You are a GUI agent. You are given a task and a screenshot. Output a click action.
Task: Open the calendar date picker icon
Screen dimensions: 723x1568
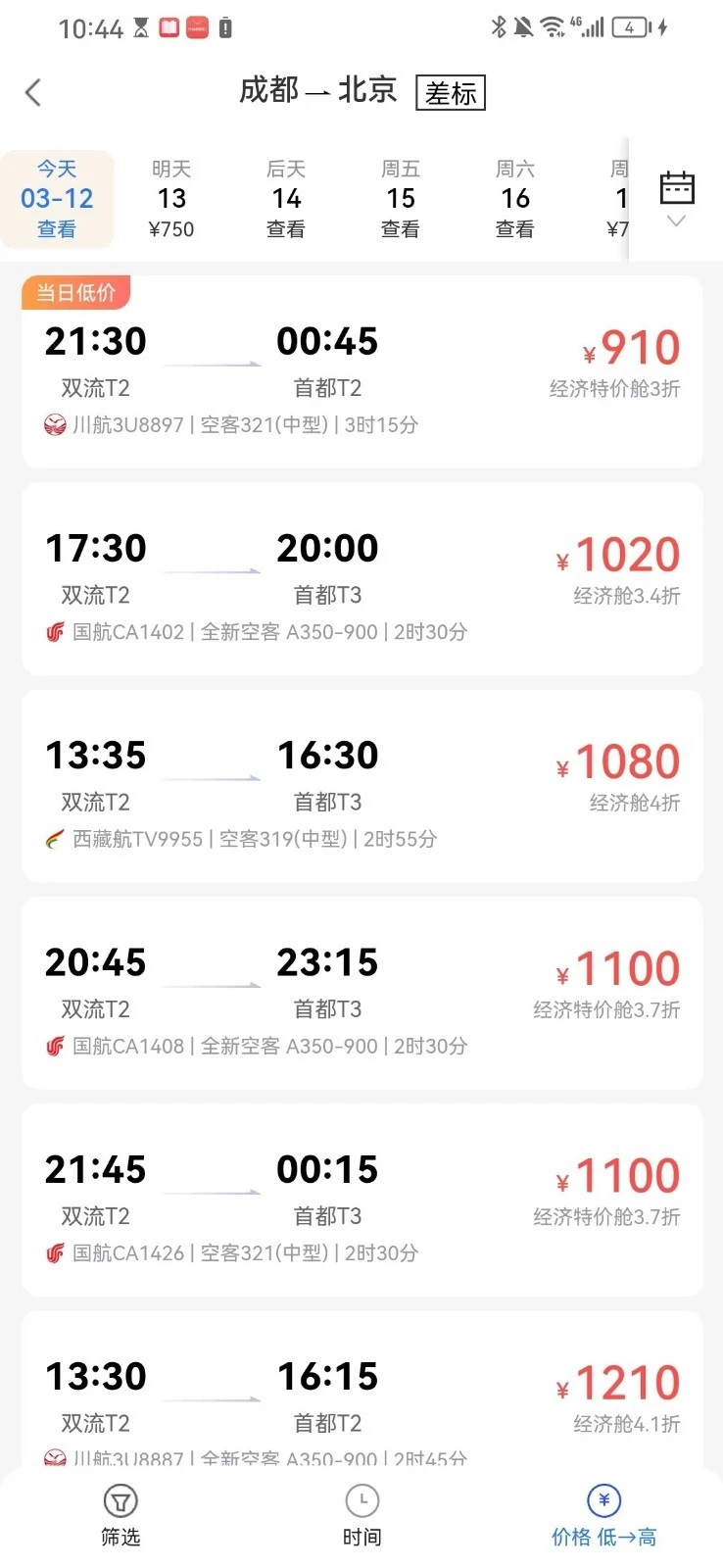[677, 188]
